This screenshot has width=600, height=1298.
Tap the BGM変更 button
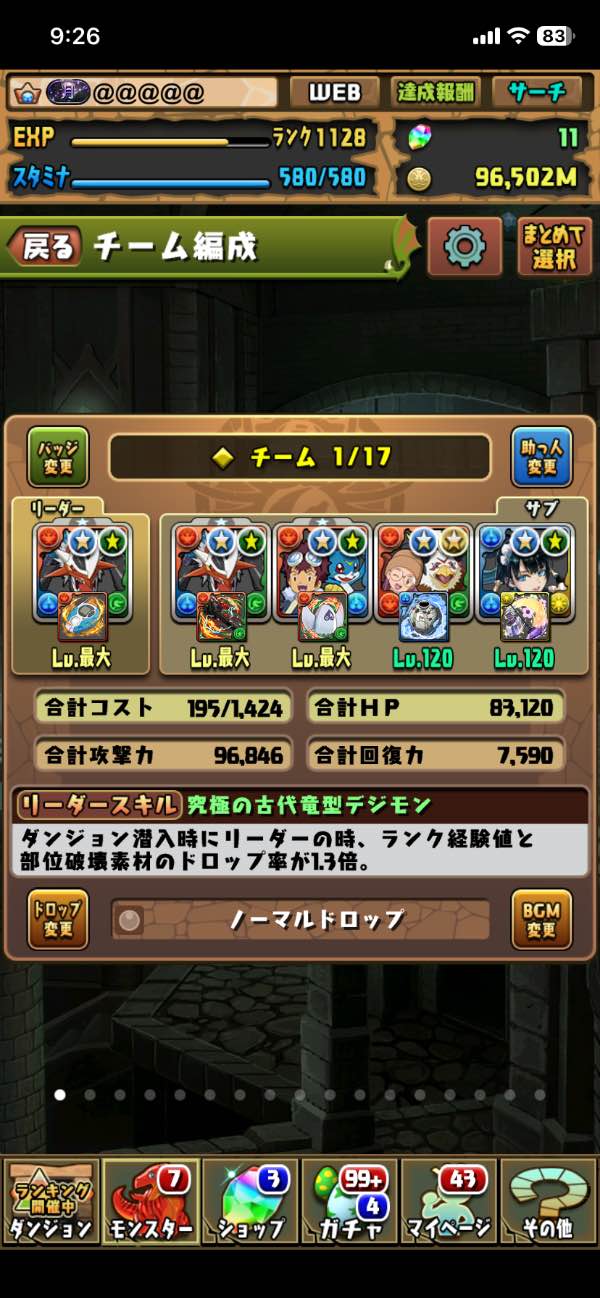pos(541,919)
